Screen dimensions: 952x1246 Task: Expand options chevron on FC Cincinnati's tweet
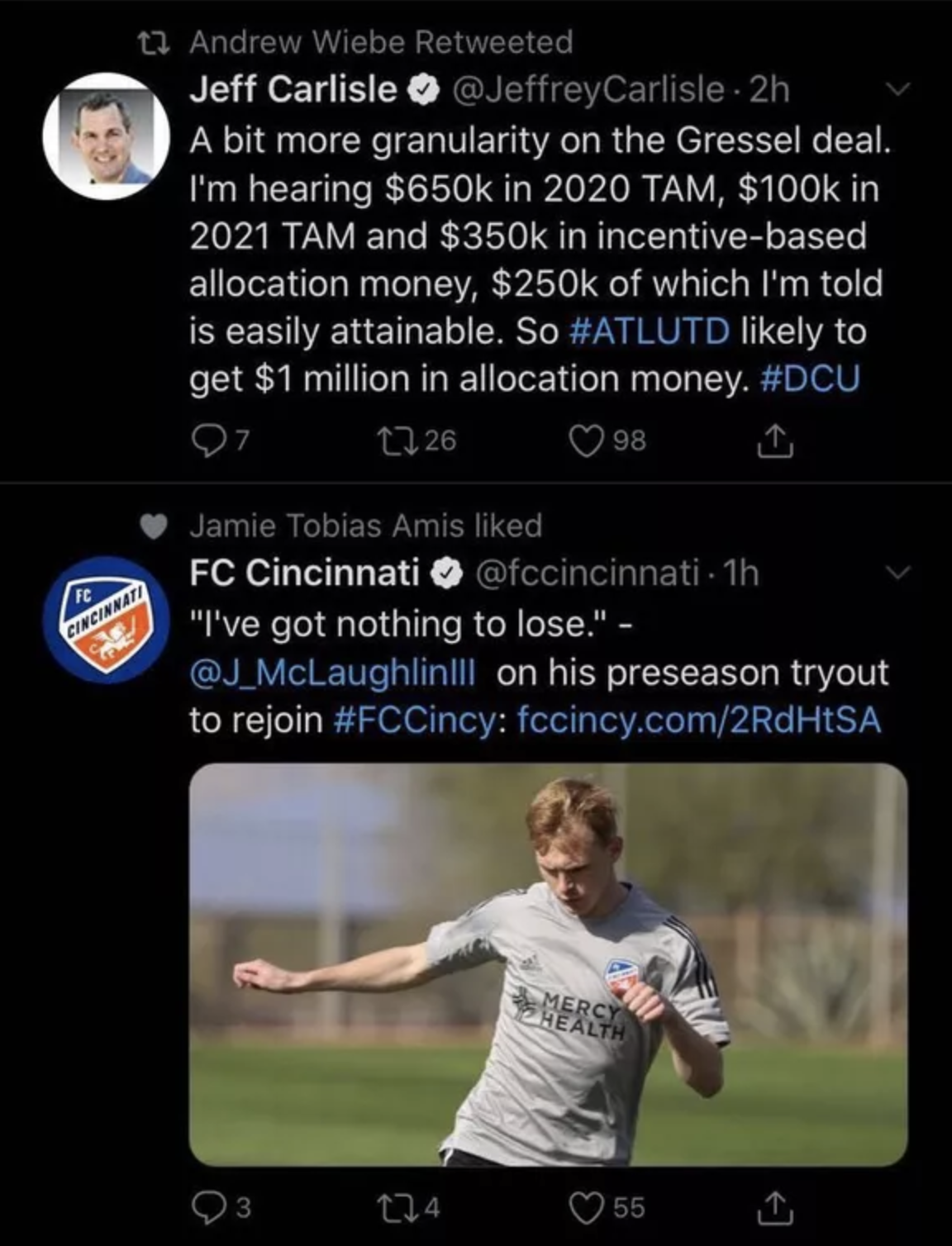[x=900, y=572]
